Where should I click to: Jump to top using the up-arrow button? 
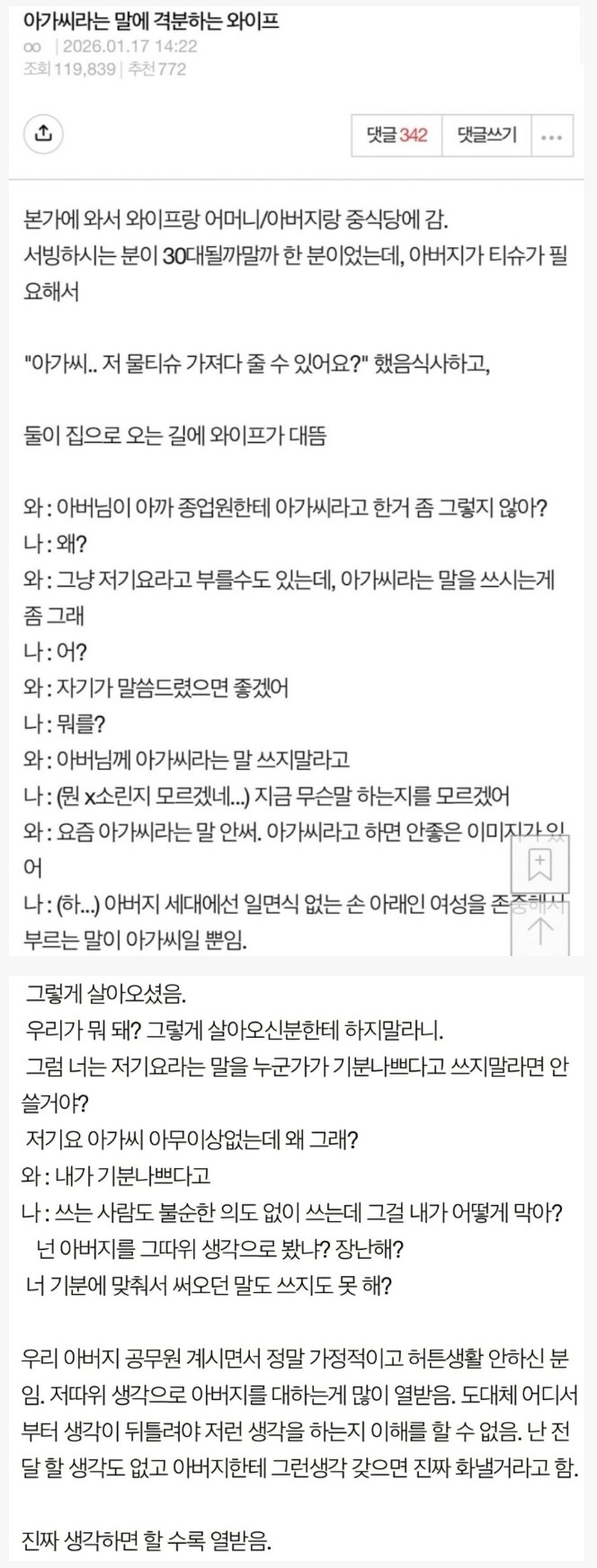click(539, 928)
